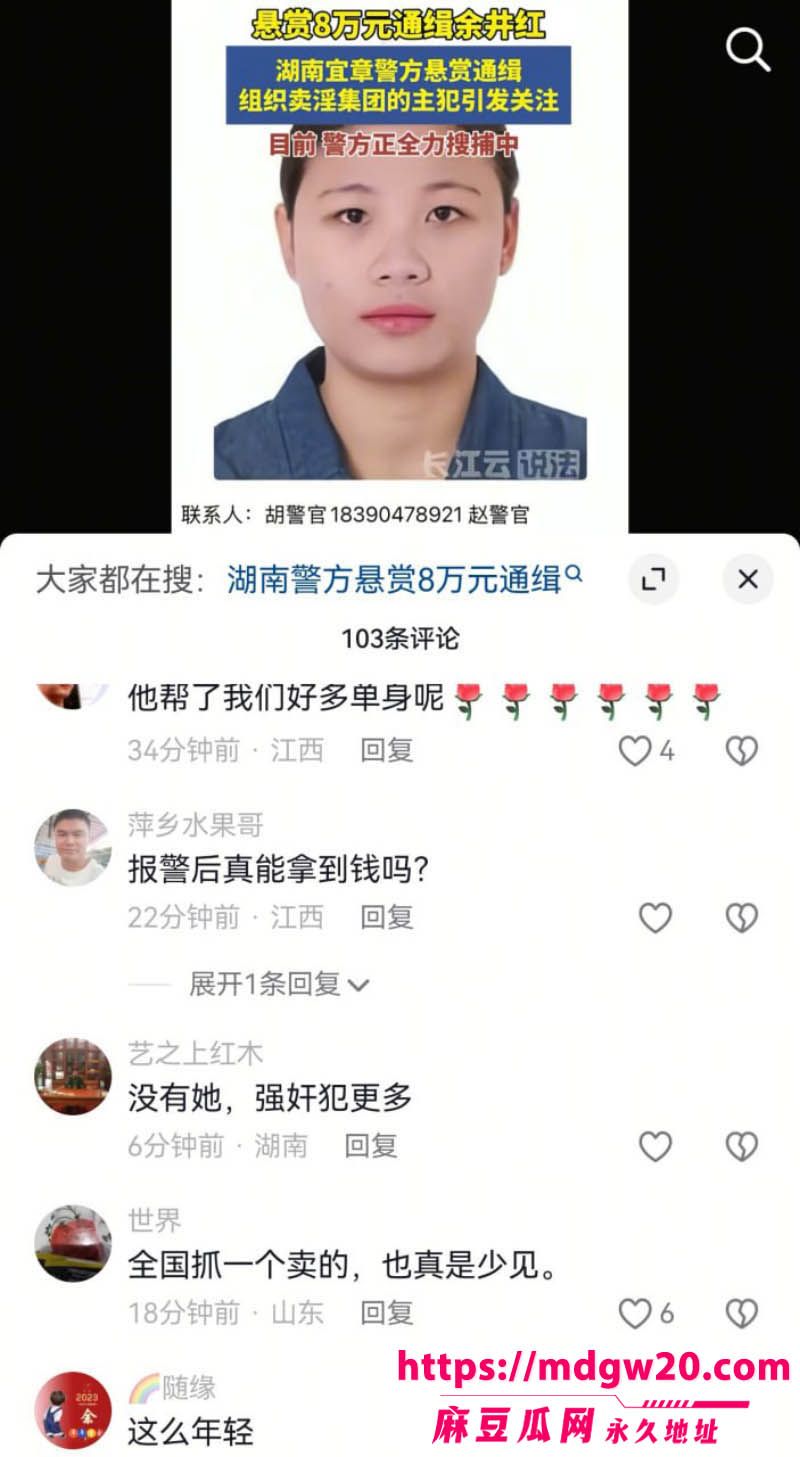Viewport: 800px width, 1457px height.
Task: Open 艺之上红木's avatar
Action: point(73,1076)
